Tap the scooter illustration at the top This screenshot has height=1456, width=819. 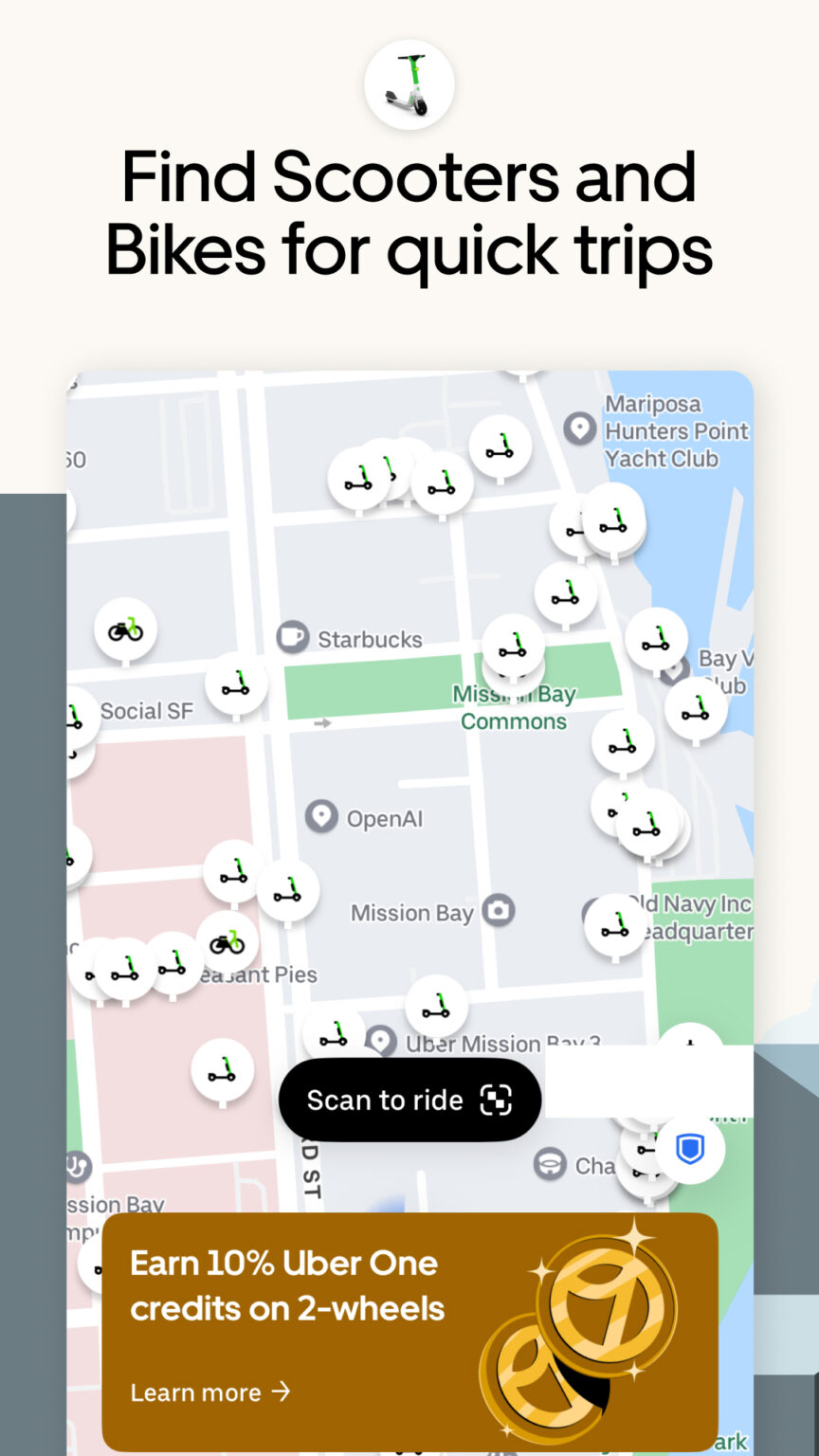click(x=409, y=83)
